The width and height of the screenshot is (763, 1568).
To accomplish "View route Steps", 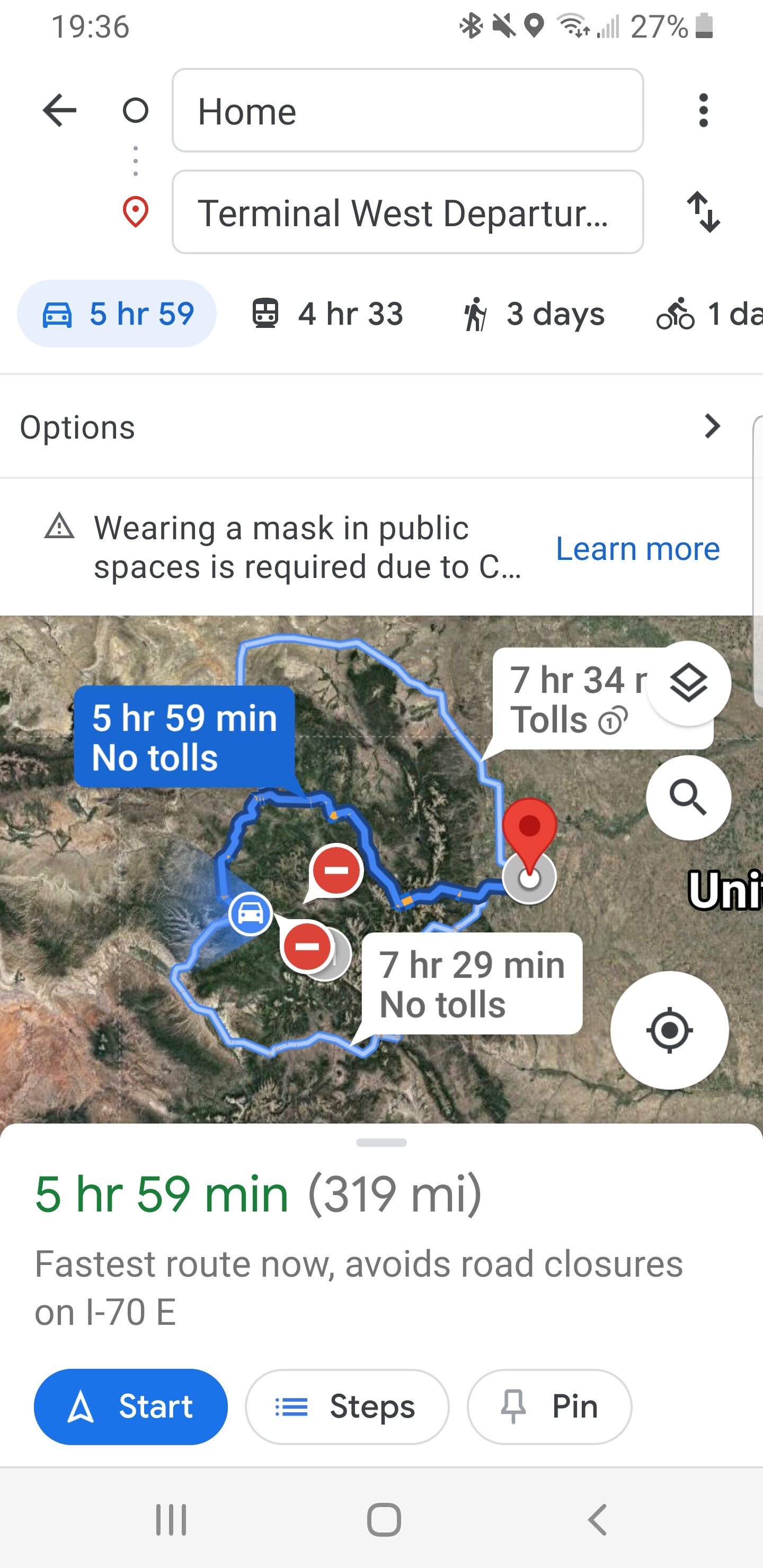I will pos(347,1406).
